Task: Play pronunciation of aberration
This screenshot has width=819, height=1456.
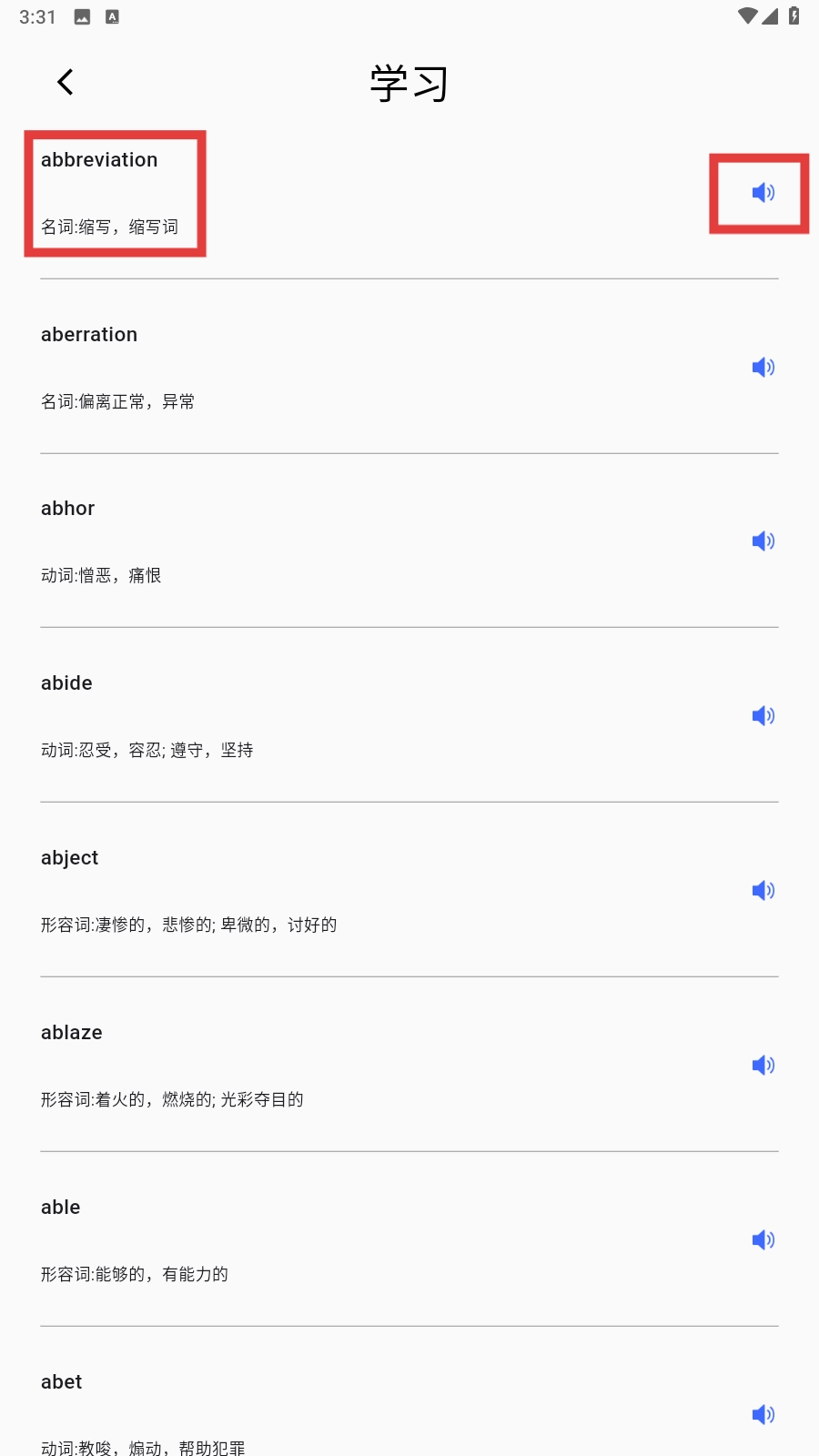Action: pyautogui.click(x=763, y=367)
